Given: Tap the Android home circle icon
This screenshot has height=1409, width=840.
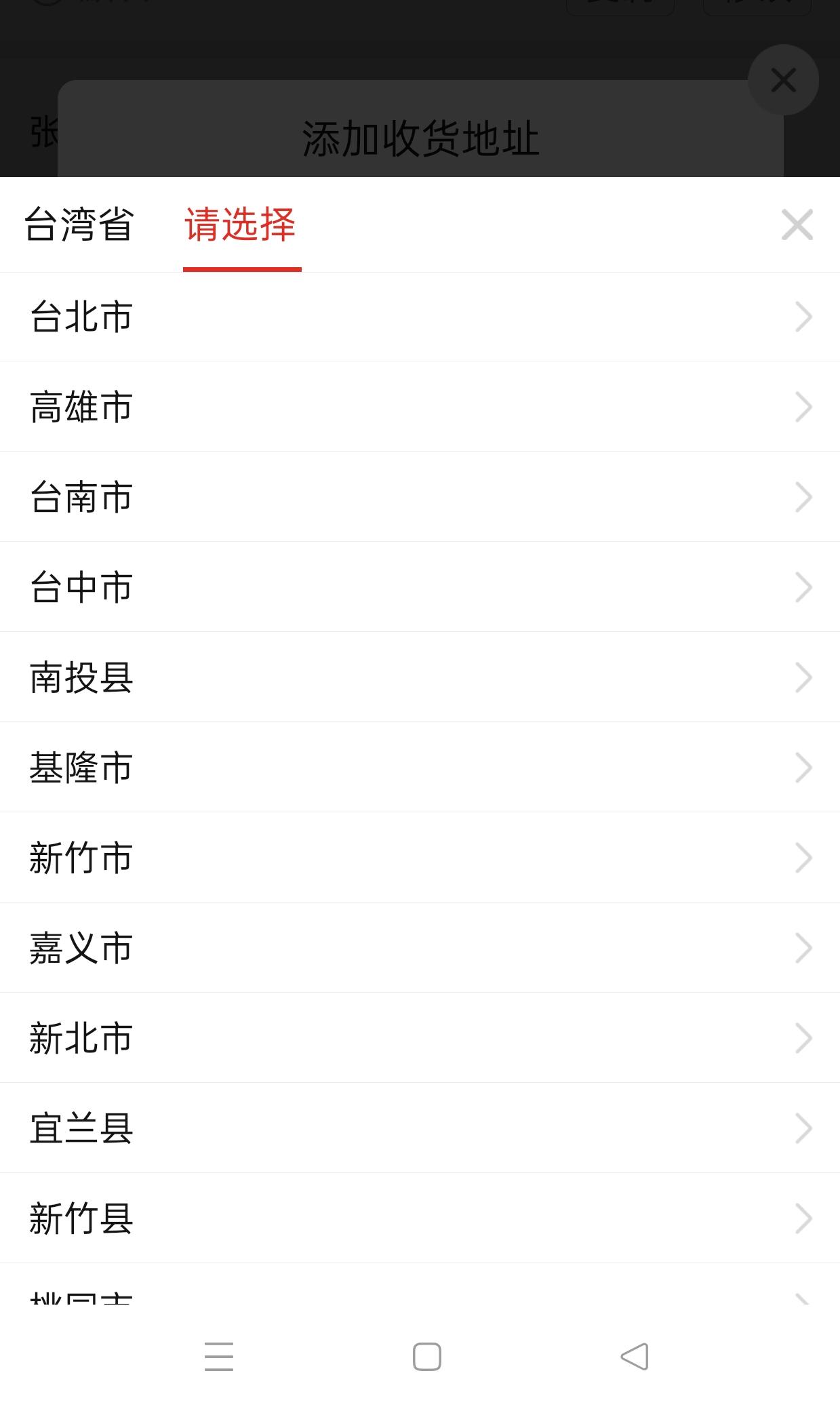Looking at the screenshot, I should [427, 1356].
